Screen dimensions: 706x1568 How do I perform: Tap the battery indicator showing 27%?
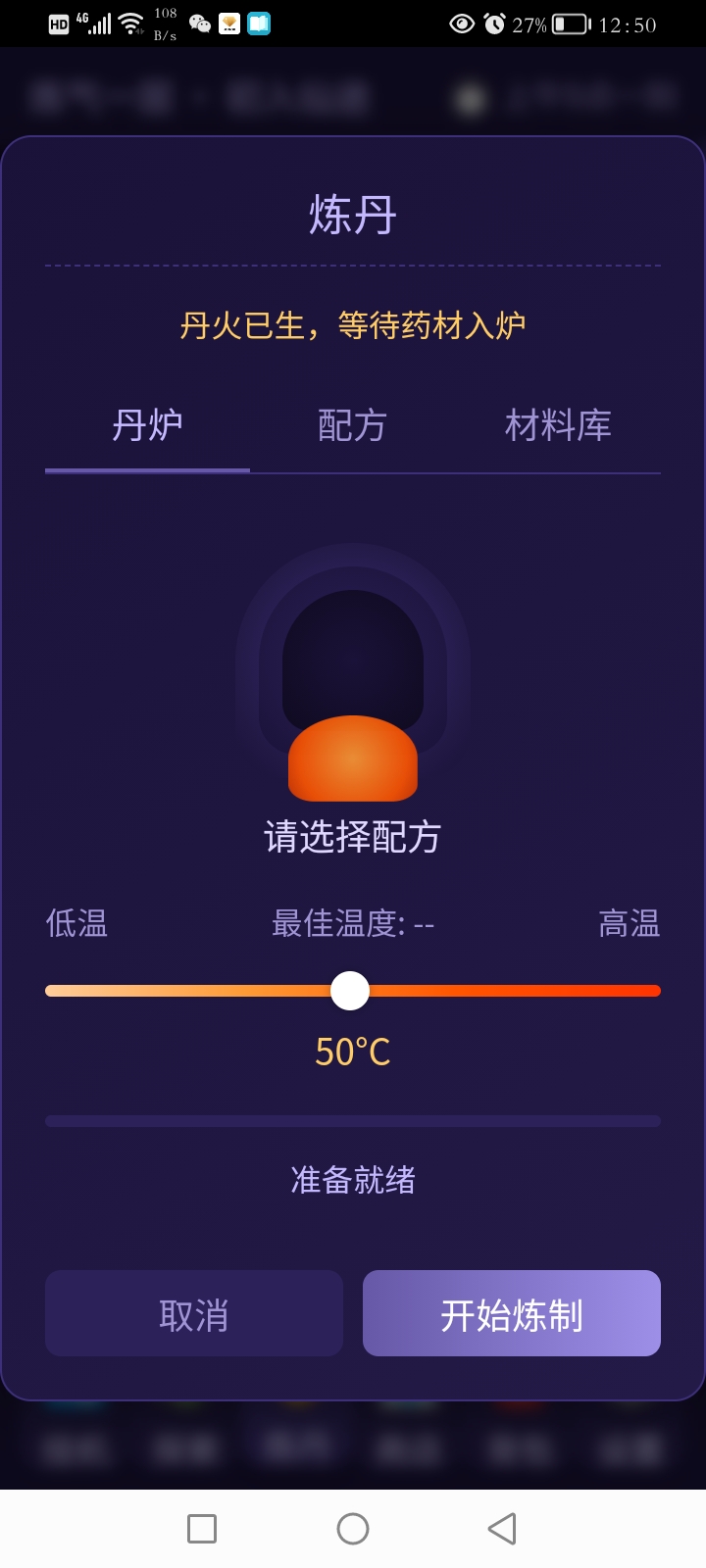567,23
